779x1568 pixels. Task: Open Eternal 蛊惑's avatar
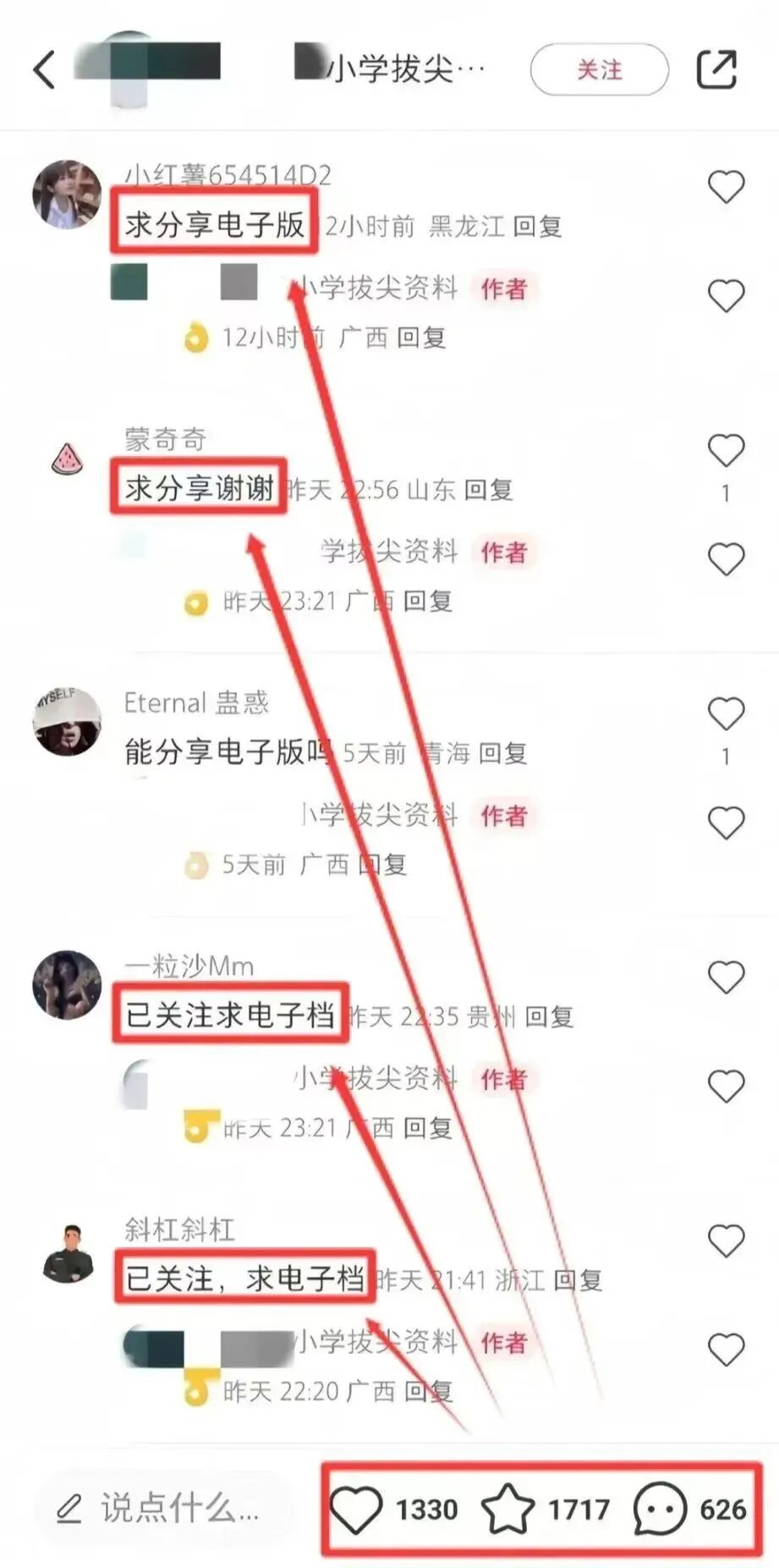[67, 721]
